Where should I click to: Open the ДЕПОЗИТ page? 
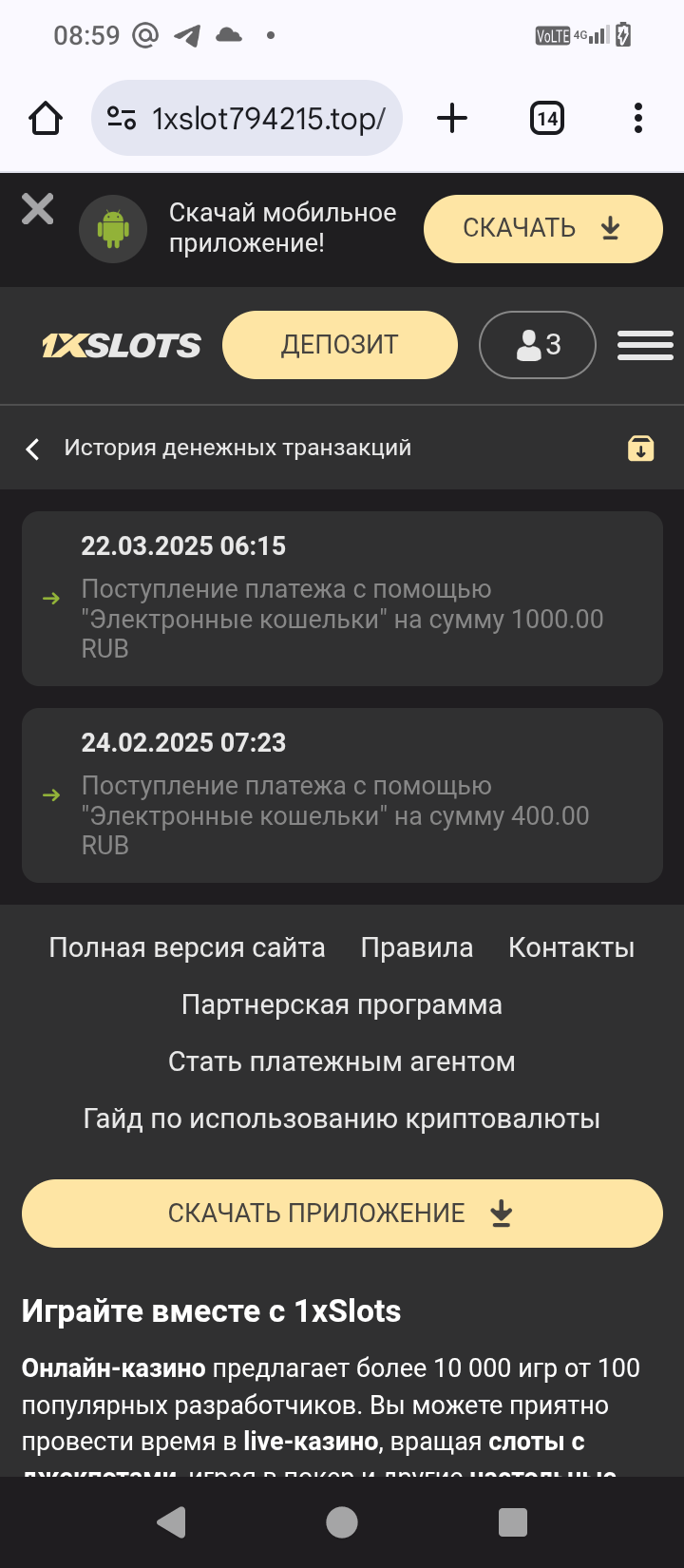coord(339,344)
